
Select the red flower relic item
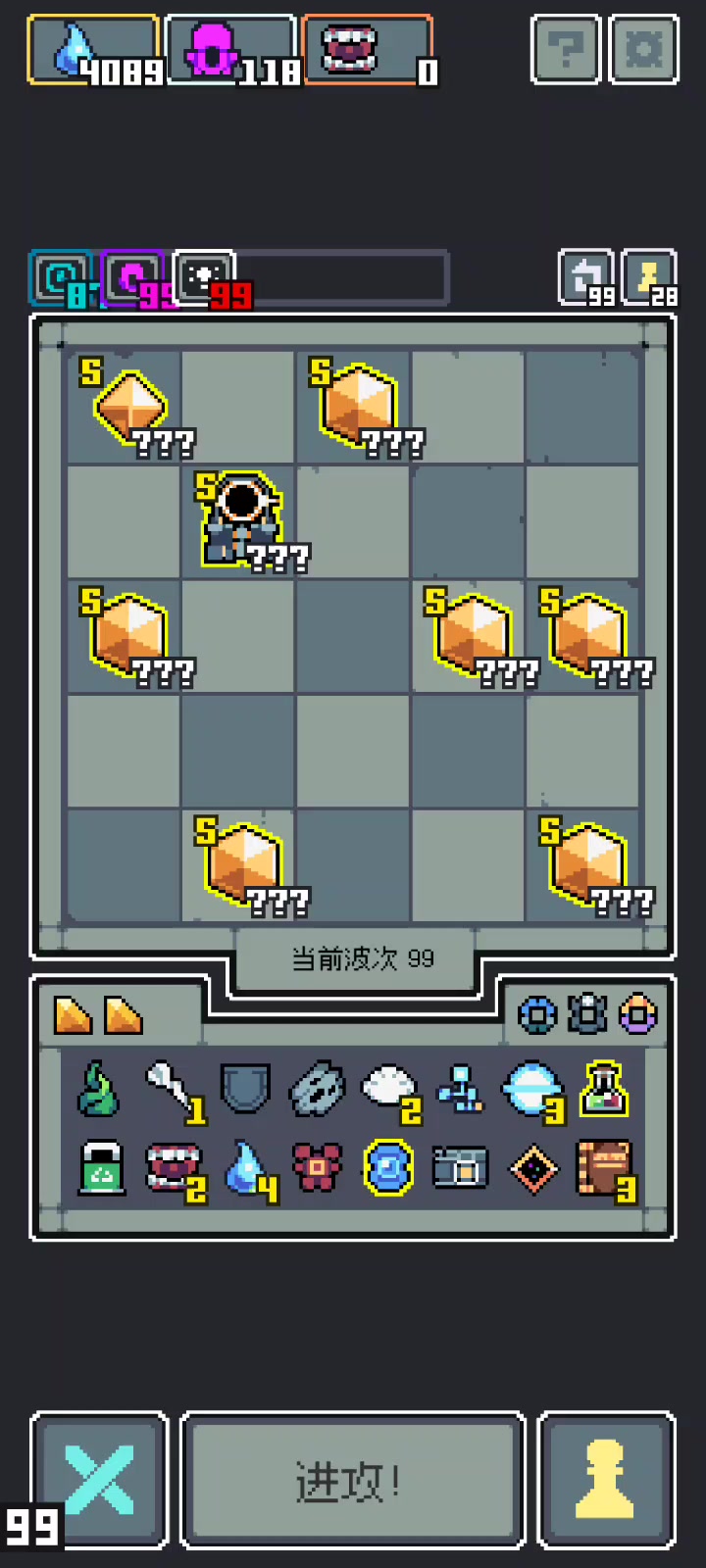(x=317, y=1167)
